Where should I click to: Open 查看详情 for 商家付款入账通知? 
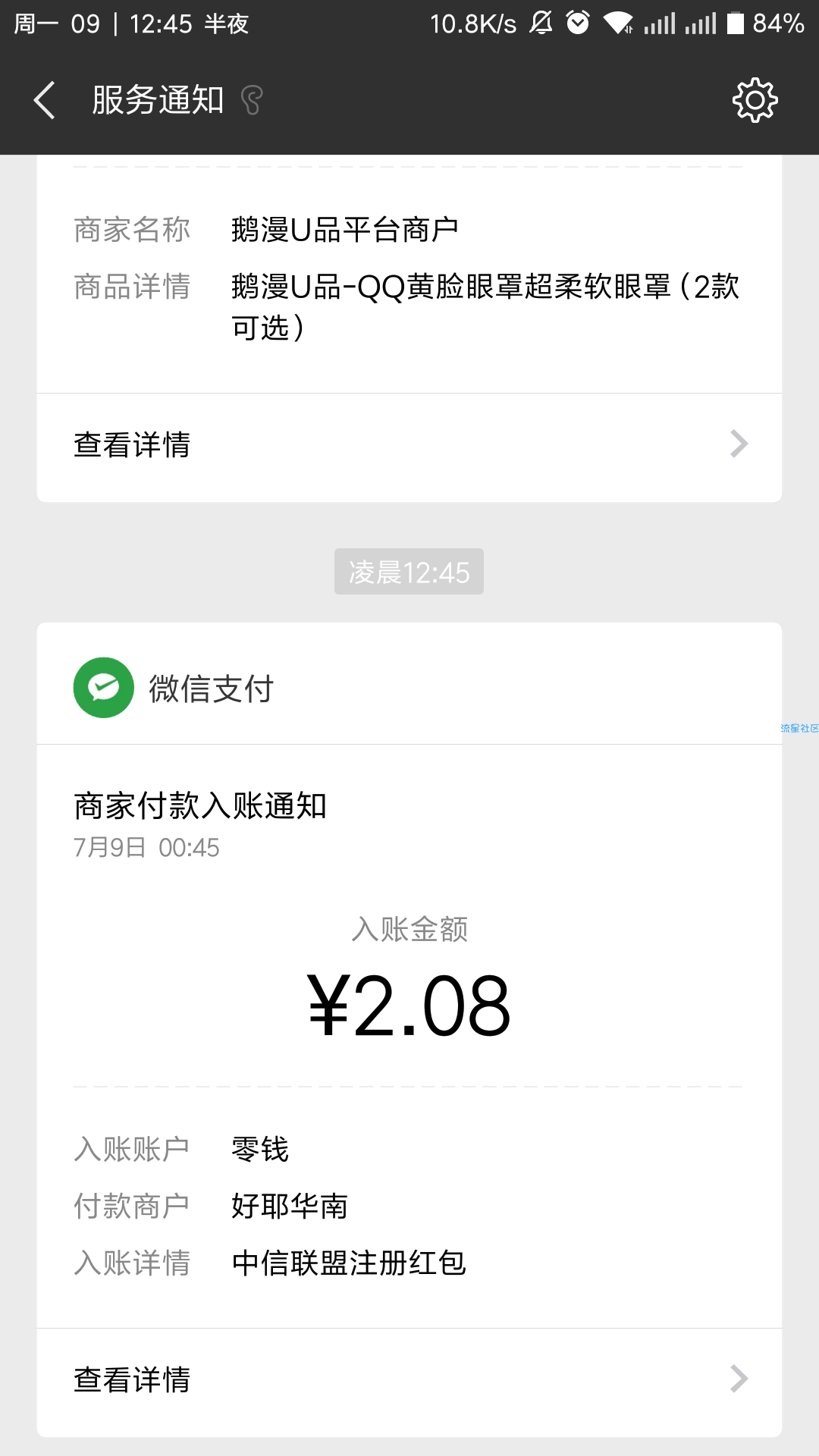click(409, 1379)
